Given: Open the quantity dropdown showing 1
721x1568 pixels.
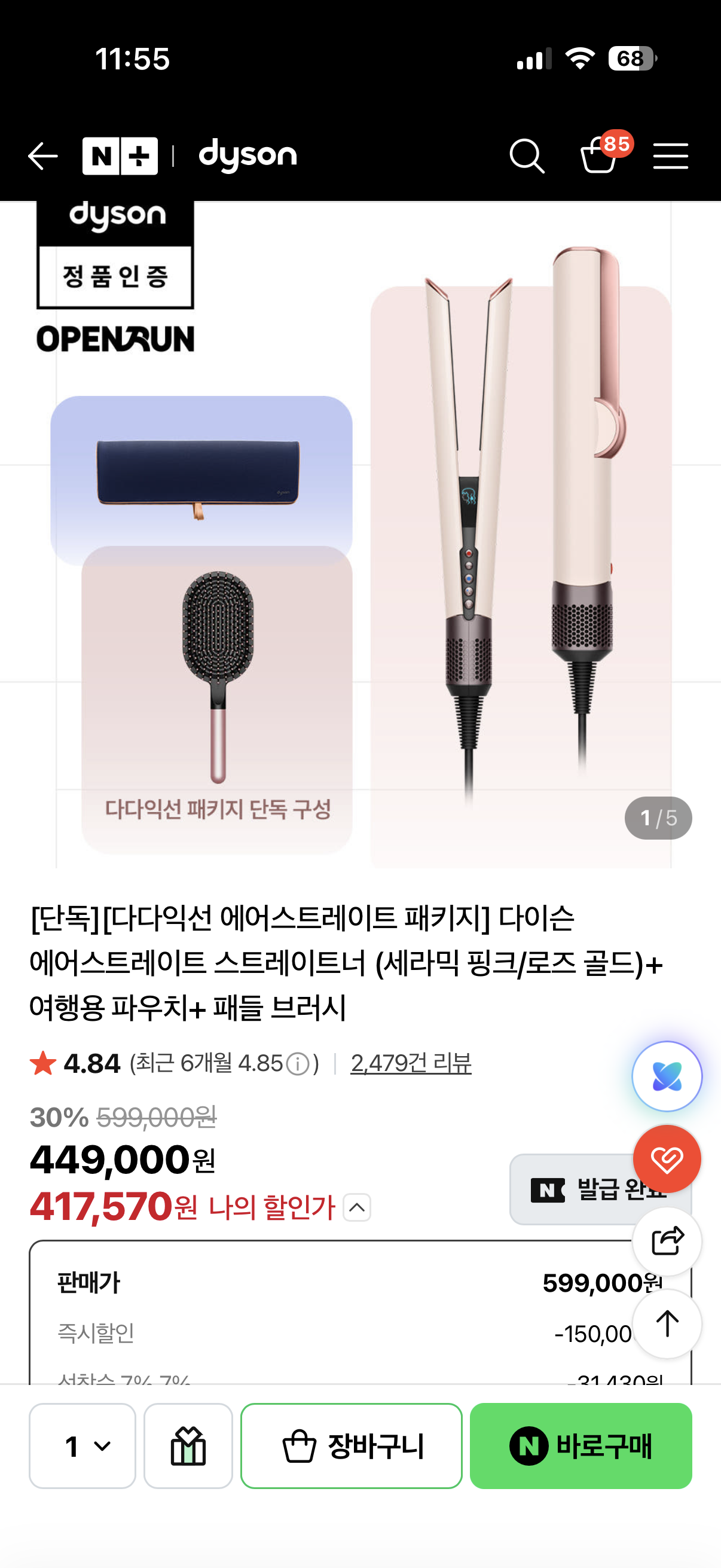Looking at the screenshot, I should tap(82, 1445).
